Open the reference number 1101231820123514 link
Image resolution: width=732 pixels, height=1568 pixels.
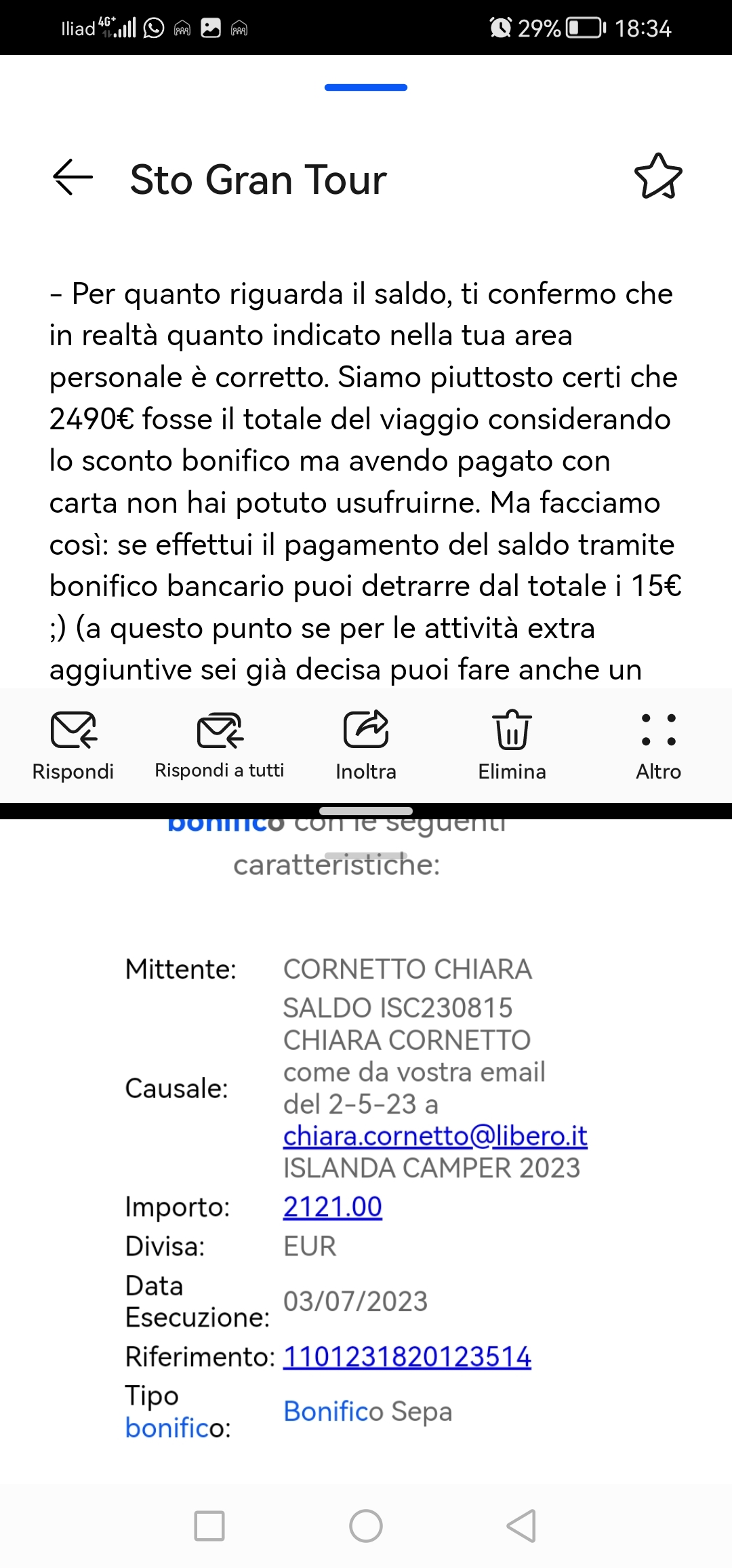click(407, 1357)
